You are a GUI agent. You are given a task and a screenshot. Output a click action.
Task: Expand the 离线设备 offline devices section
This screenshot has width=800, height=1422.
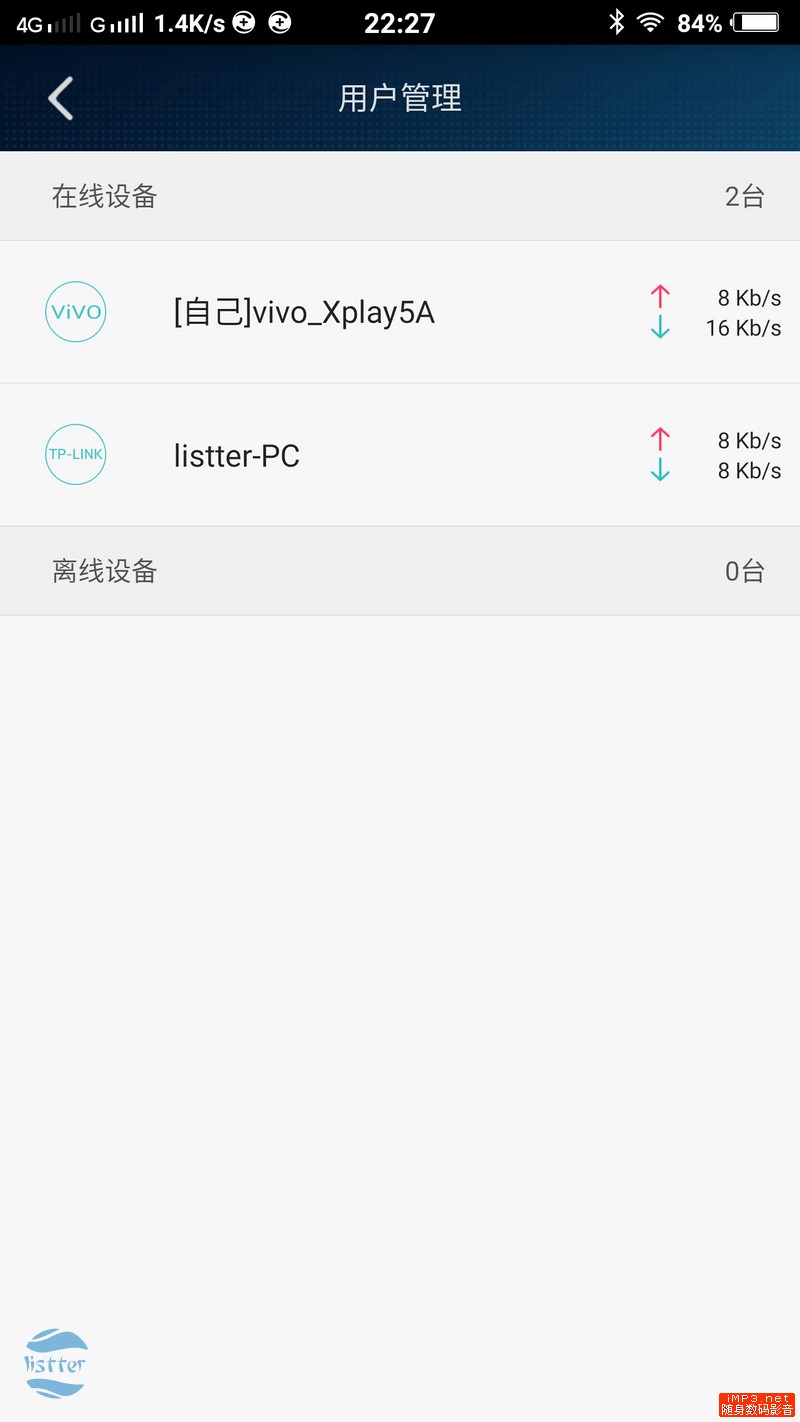[103, 570]
